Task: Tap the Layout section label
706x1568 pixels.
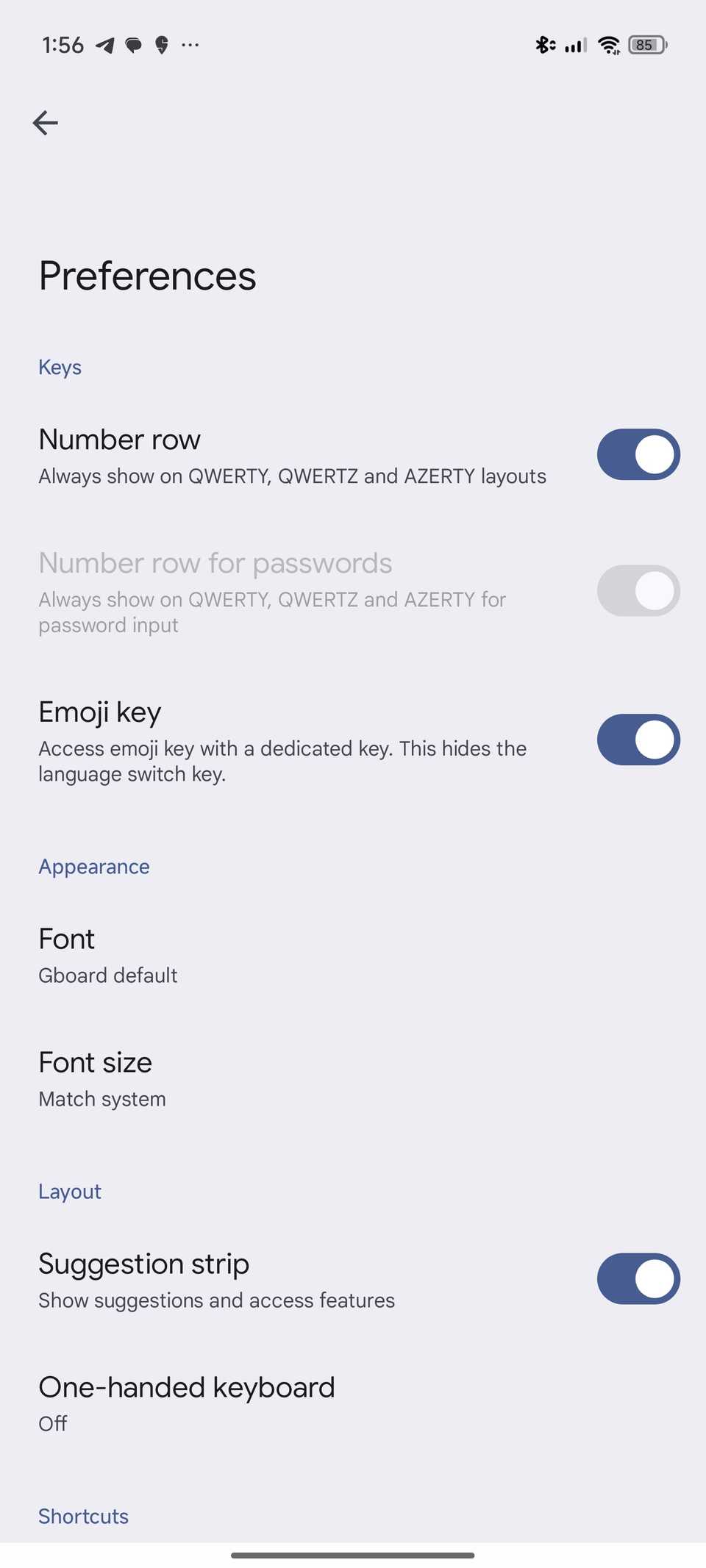Action: click(69, 1191)
